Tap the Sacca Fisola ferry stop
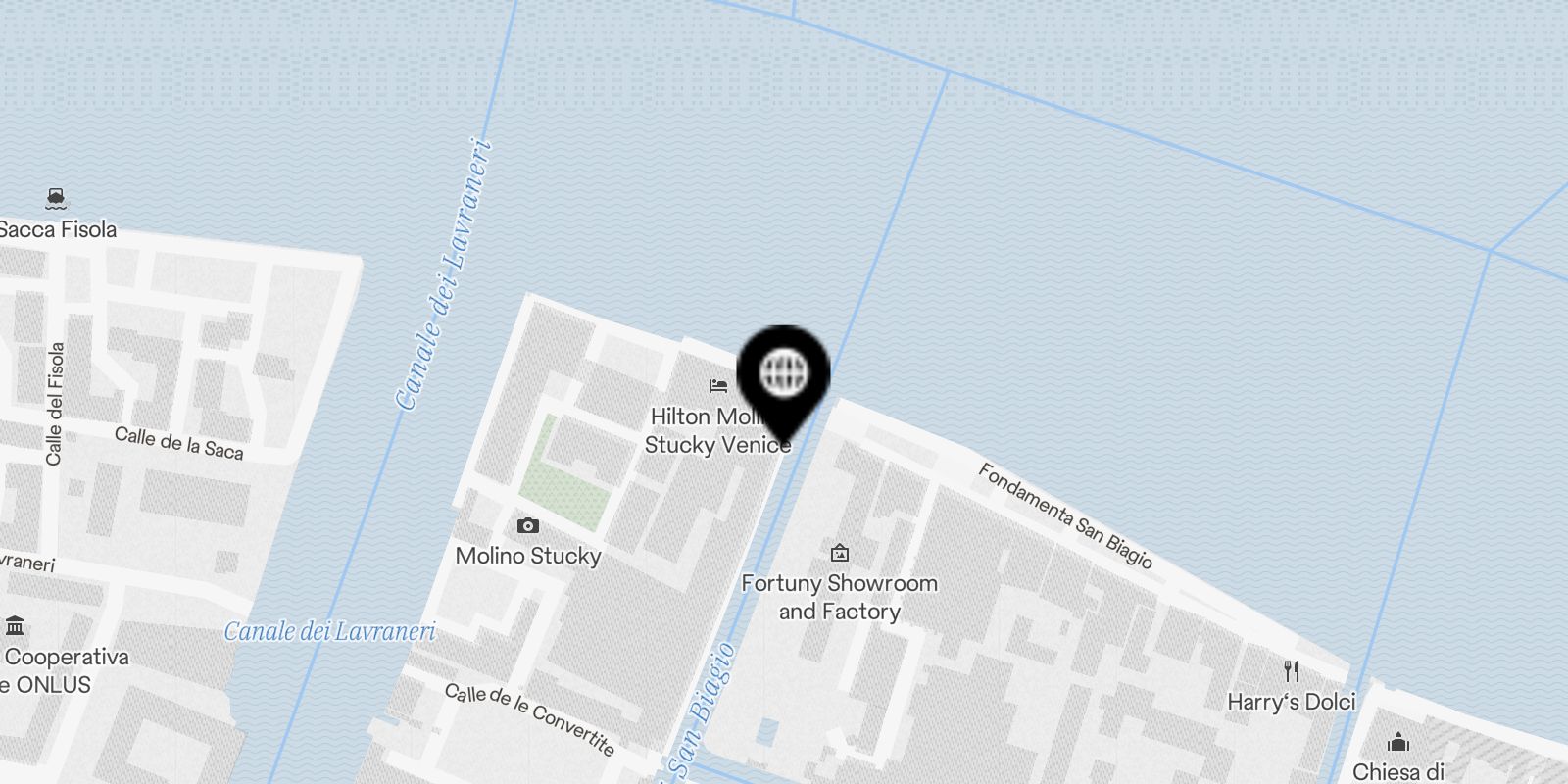This screenshot has width=1568, height=784. tap(57, 199)
